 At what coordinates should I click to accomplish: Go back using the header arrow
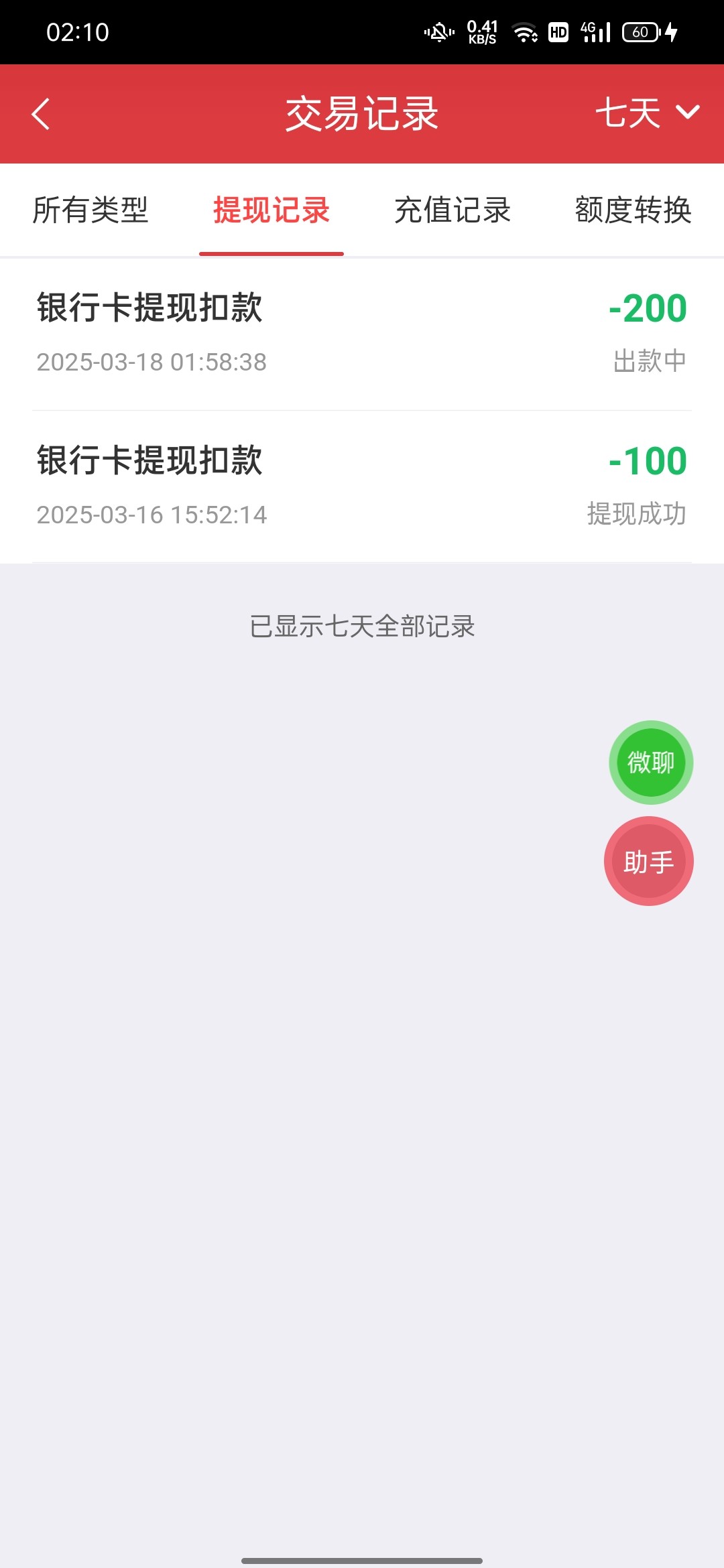coord(41,114)
